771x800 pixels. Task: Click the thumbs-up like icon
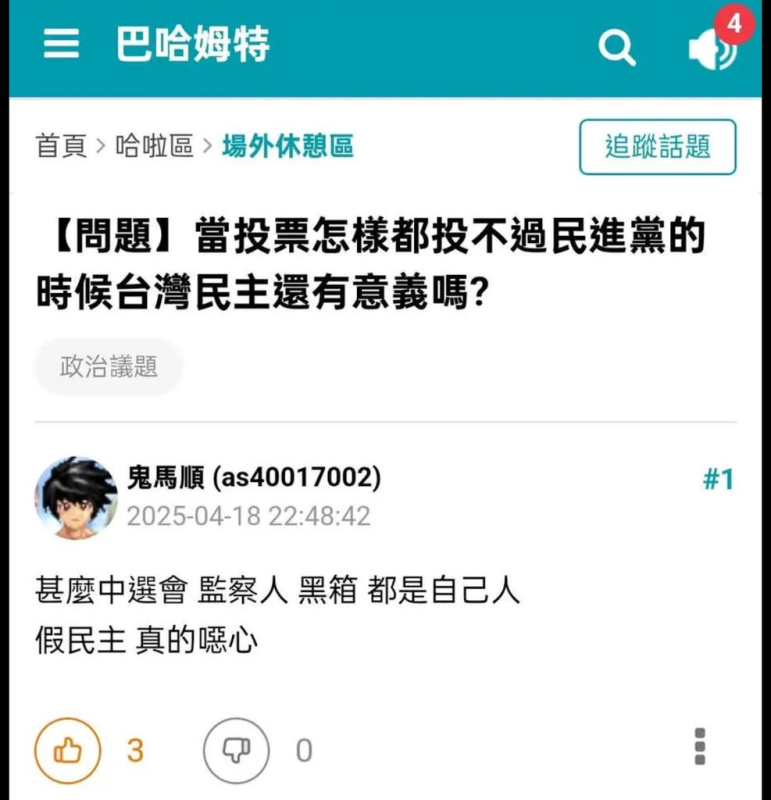[68, 748]
